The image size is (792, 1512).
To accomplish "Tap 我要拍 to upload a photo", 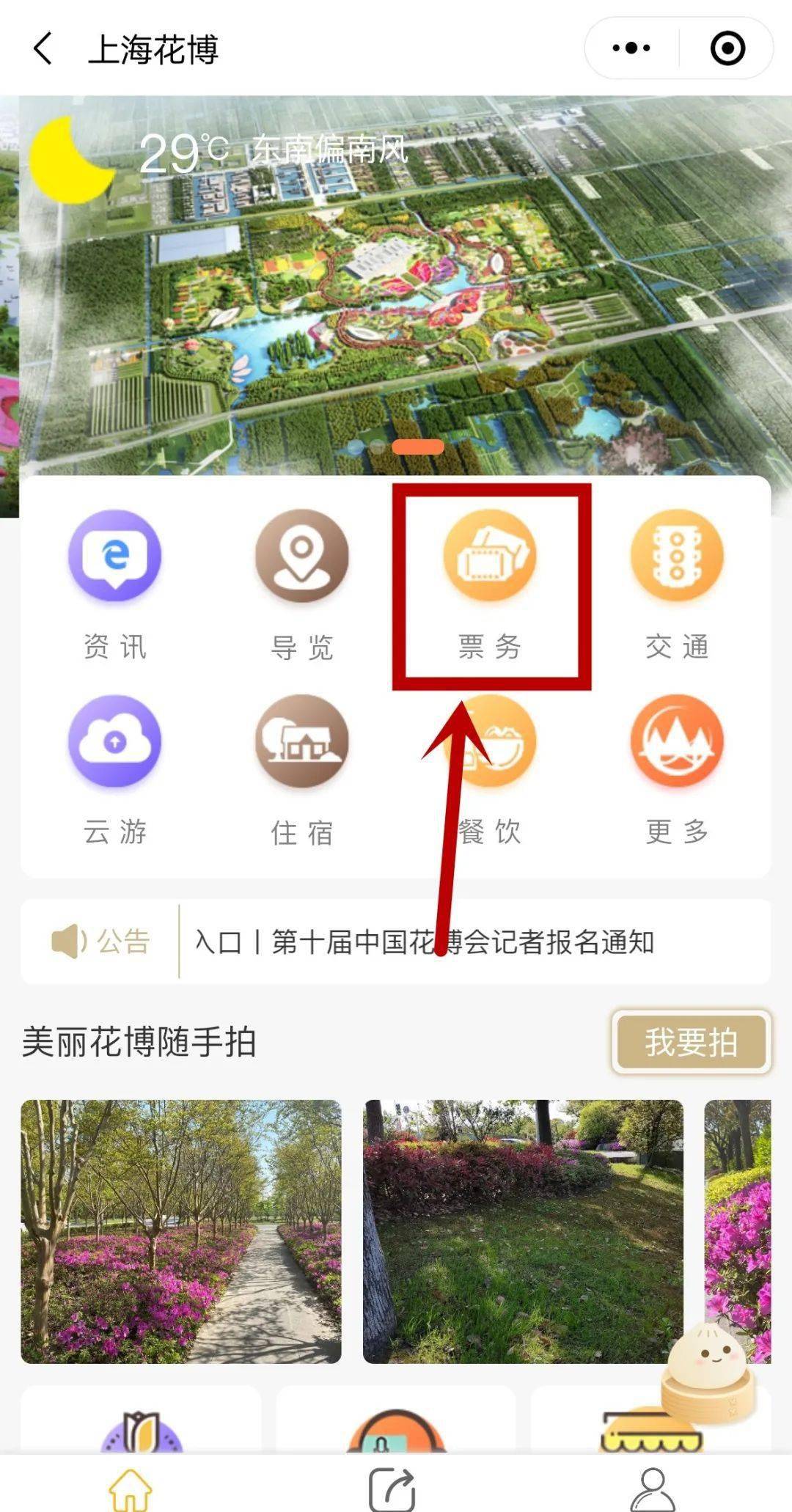I will [691, 1042].
